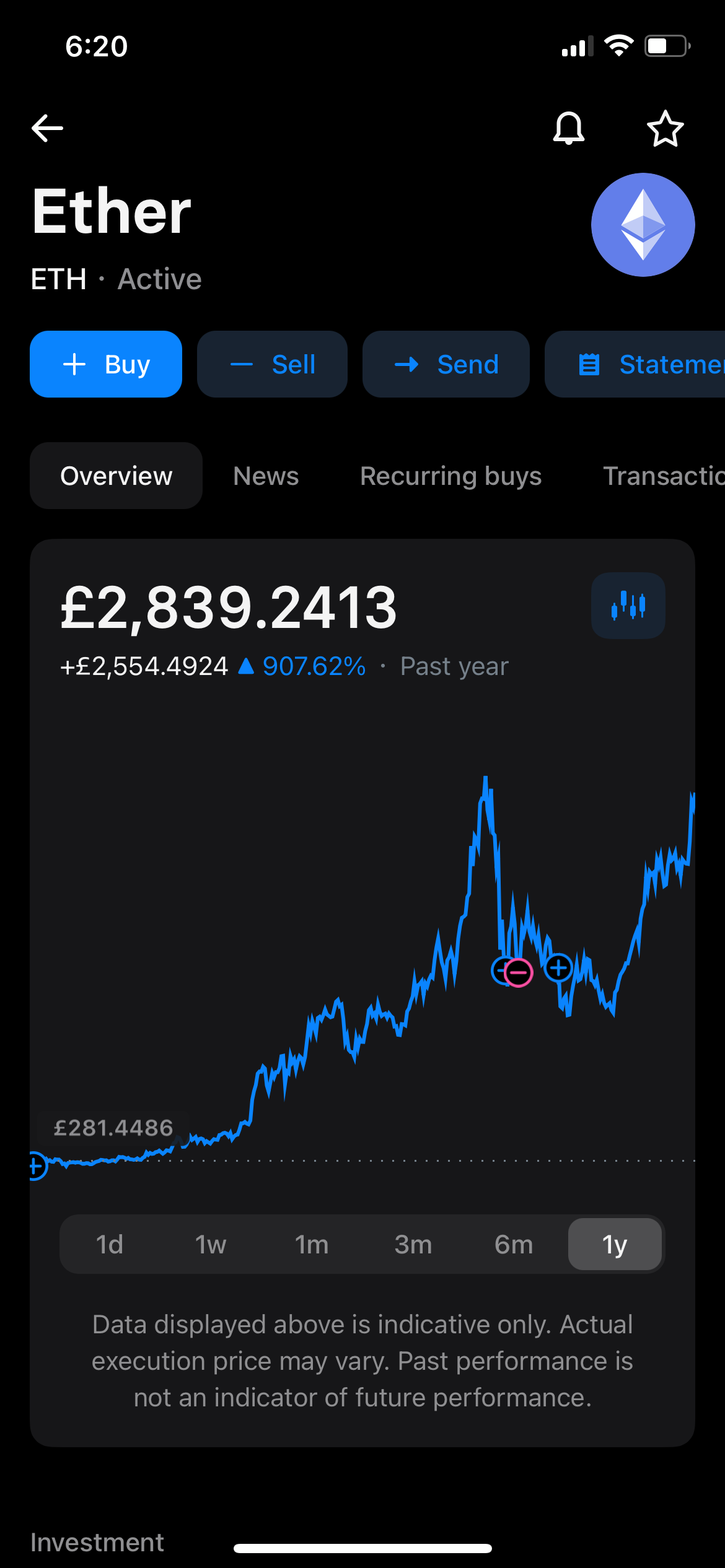Screen dimensions: 725x1568
Task: Tap the Sell button
Action: 272,364
